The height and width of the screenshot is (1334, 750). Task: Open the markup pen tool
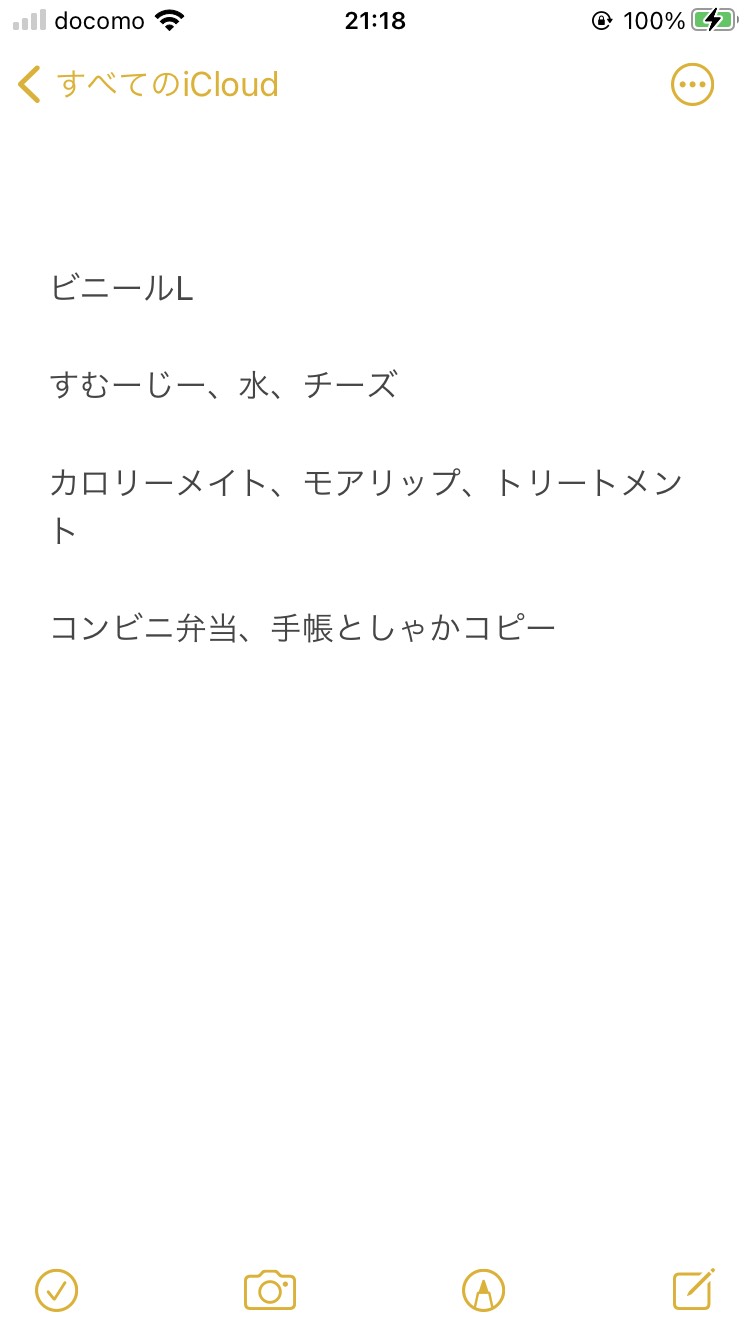[x=483, y=1290]
